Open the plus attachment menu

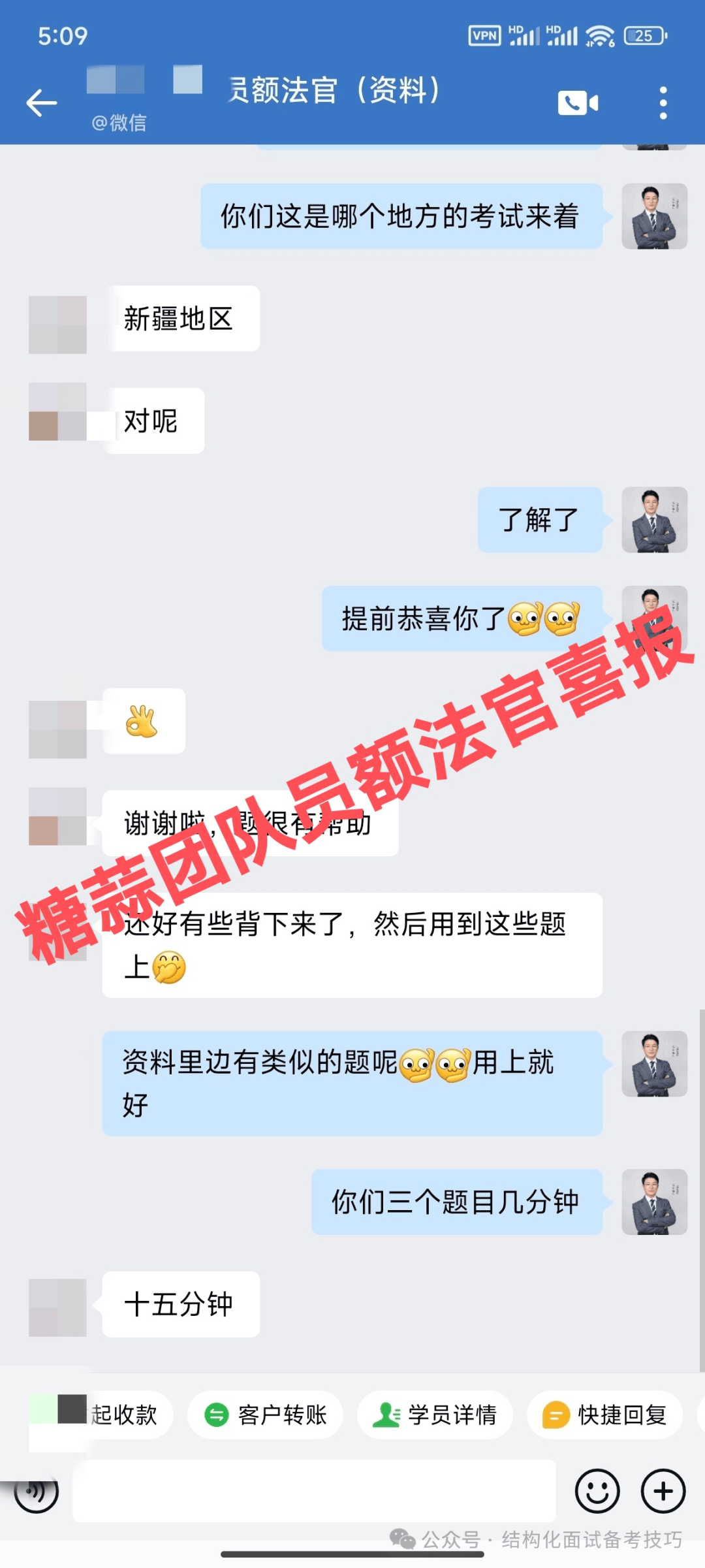point(663,1491)
